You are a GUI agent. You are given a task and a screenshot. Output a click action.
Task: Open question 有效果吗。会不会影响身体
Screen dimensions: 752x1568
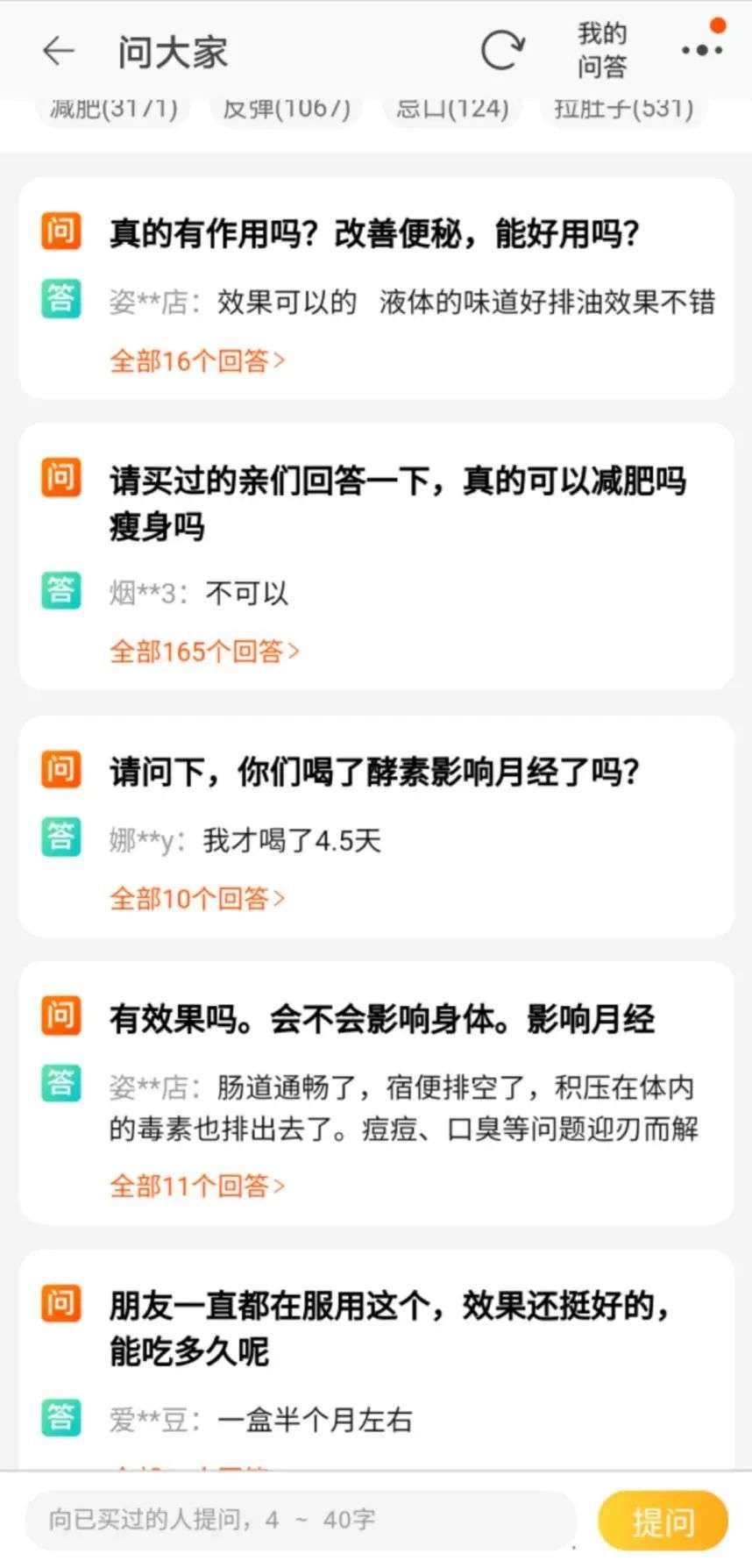381,1019
